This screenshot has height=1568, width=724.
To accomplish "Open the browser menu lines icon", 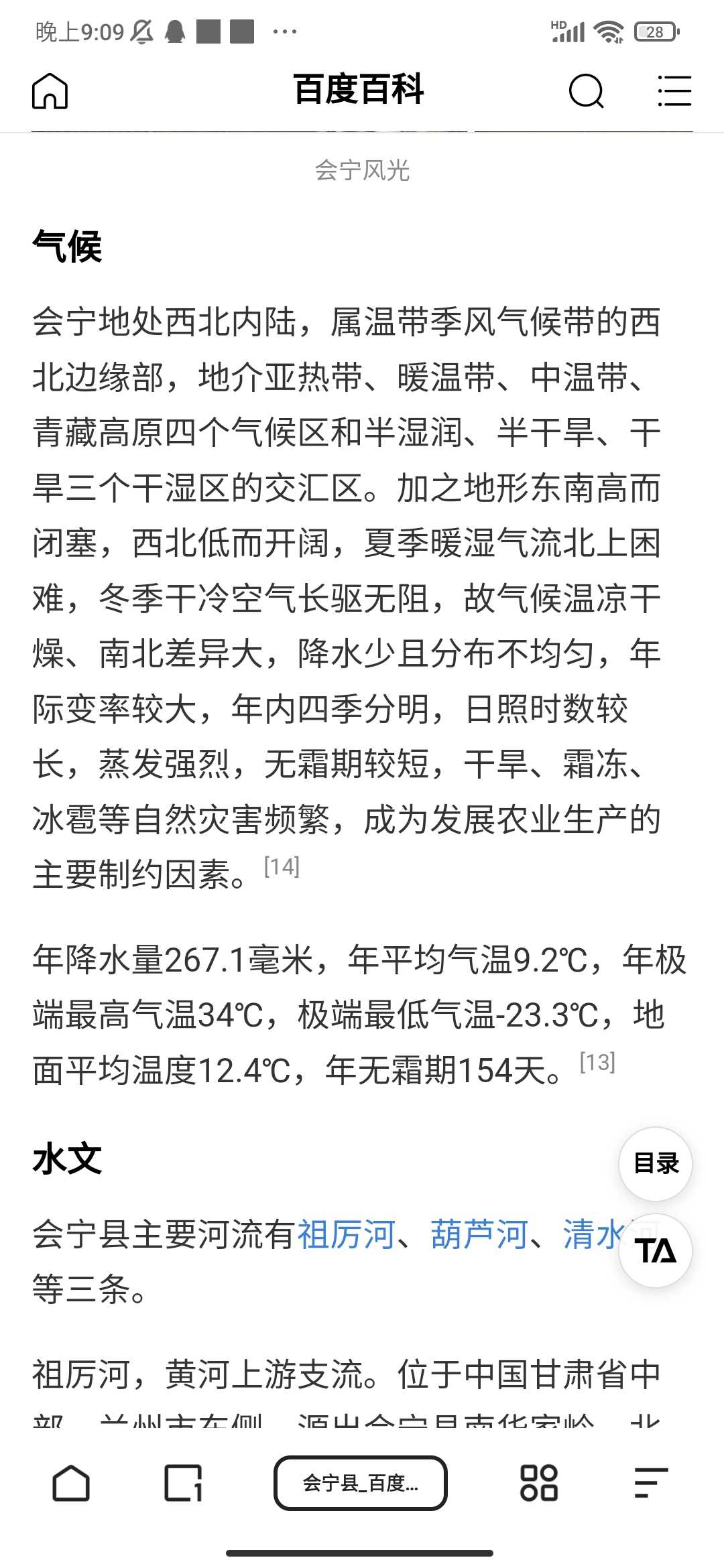I will [x=651, y=1483].
